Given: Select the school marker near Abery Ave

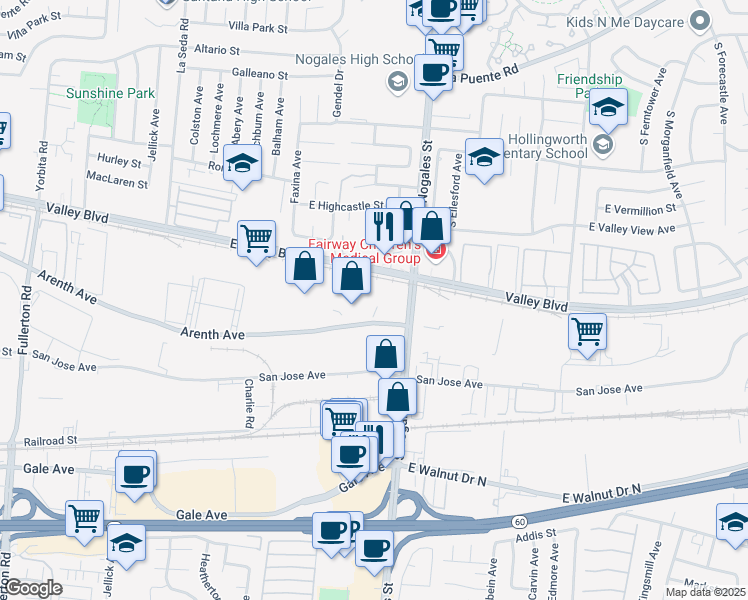Looking at the screenshot, I should click(242, 167).
